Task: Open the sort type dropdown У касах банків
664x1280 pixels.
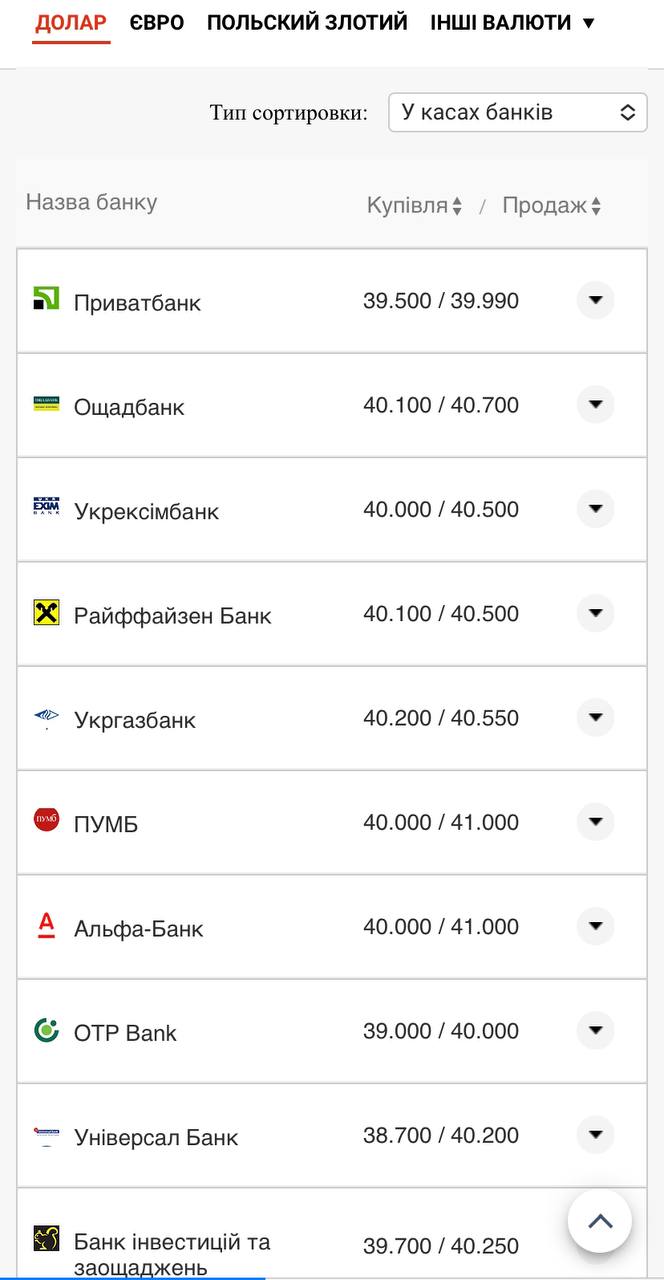Action: pos(517,113)
